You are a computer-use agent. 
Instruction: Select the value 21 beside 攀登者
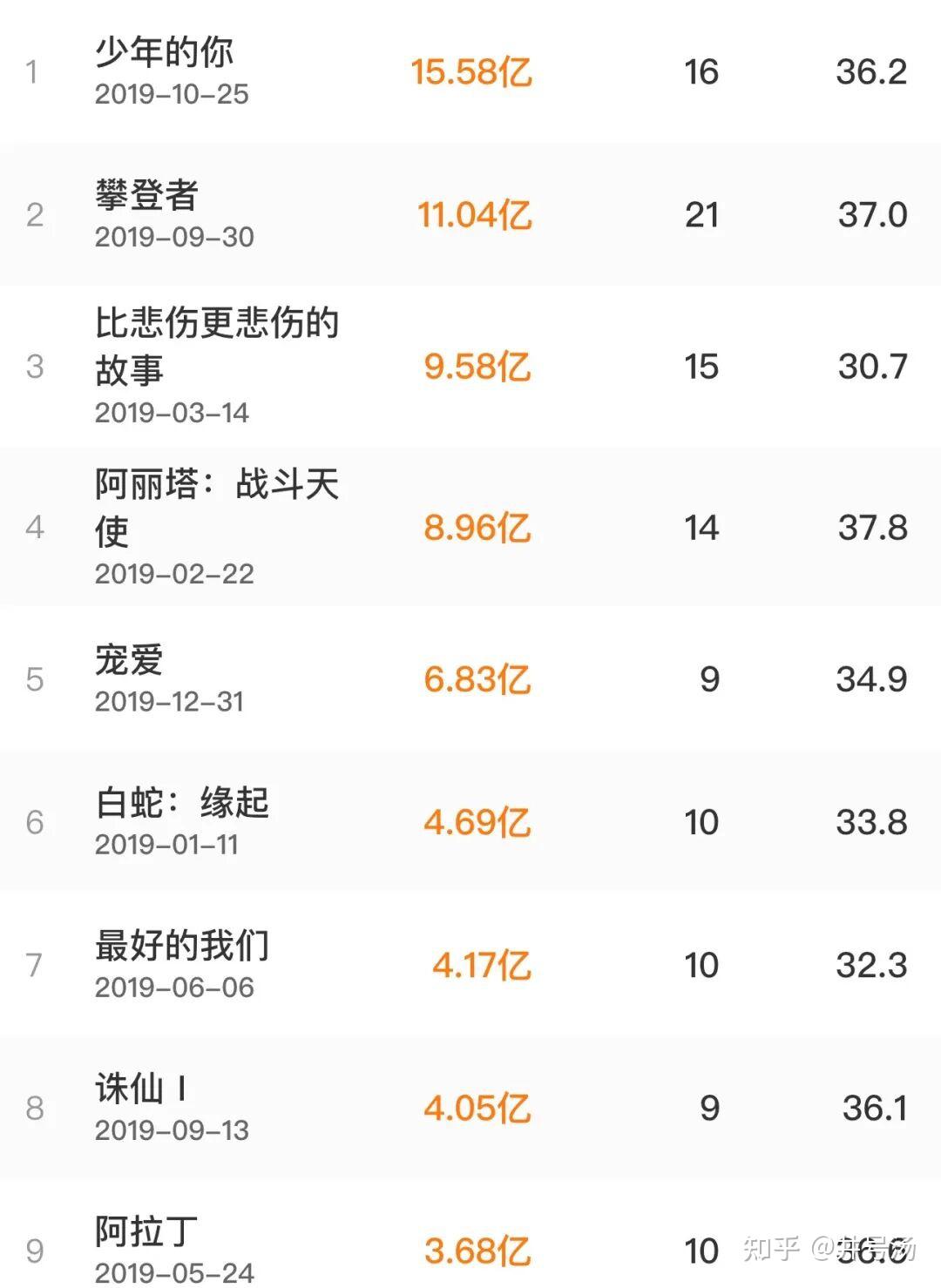(701, 212)
